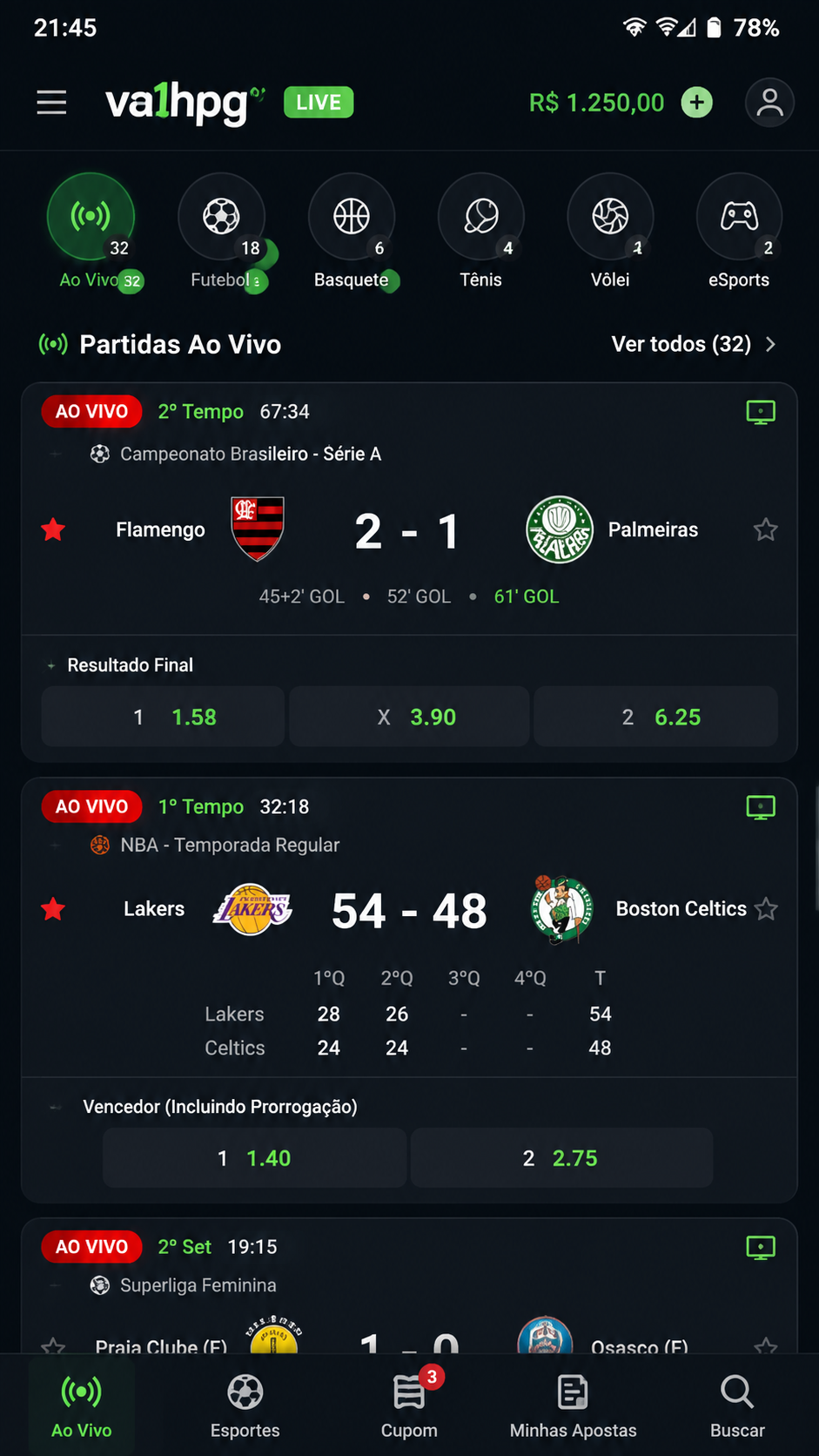Viewport: 819px width, 1456px height.
Task: Open the hamburger drawer menu
Action: pyautogui.click(x=51, y=103)
